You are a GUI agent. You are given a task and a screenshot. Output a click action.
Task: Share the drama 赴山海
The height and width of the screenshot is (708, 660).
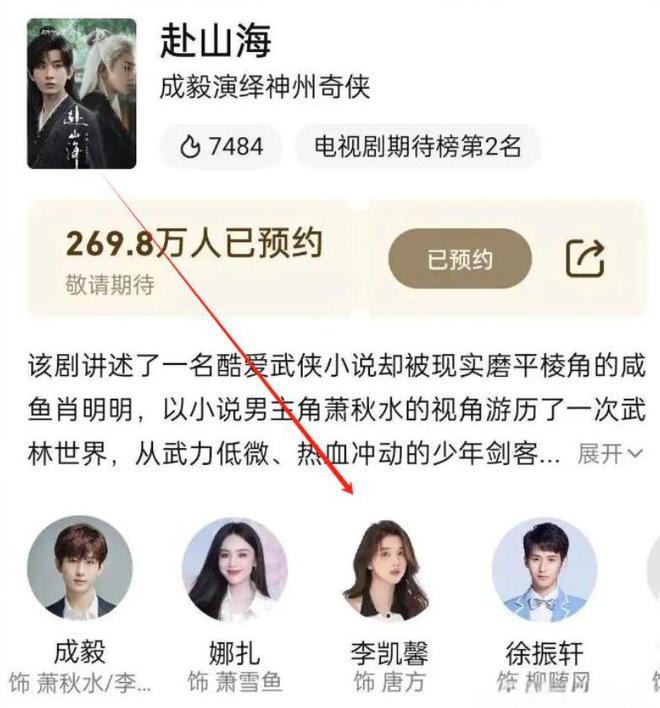(x=585, y=259)
